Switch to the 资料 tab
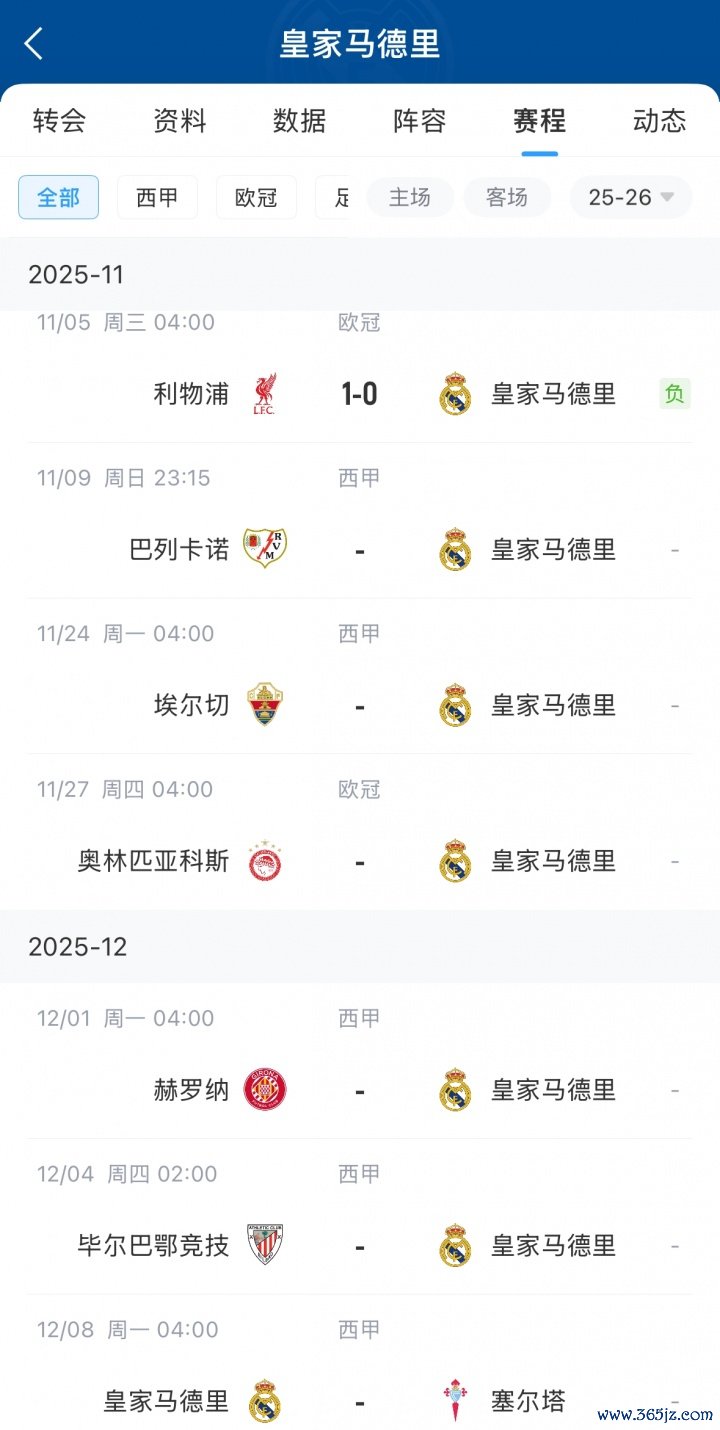 pyautogui.click(x=180, y=121)
